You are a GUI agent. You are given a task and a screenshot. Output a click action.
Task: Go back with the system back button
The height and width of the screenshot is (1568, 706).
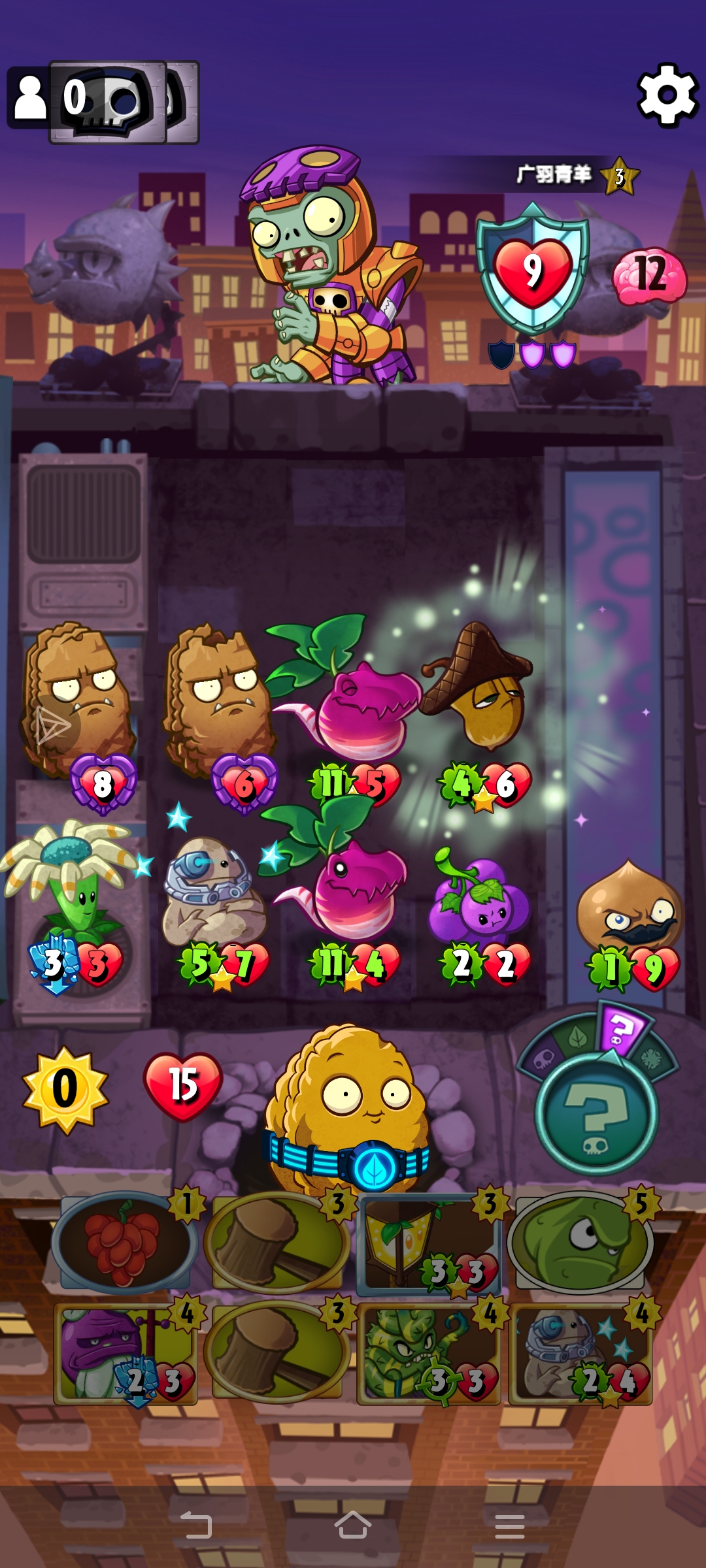pyautogui.click(x=195, y=1526)
